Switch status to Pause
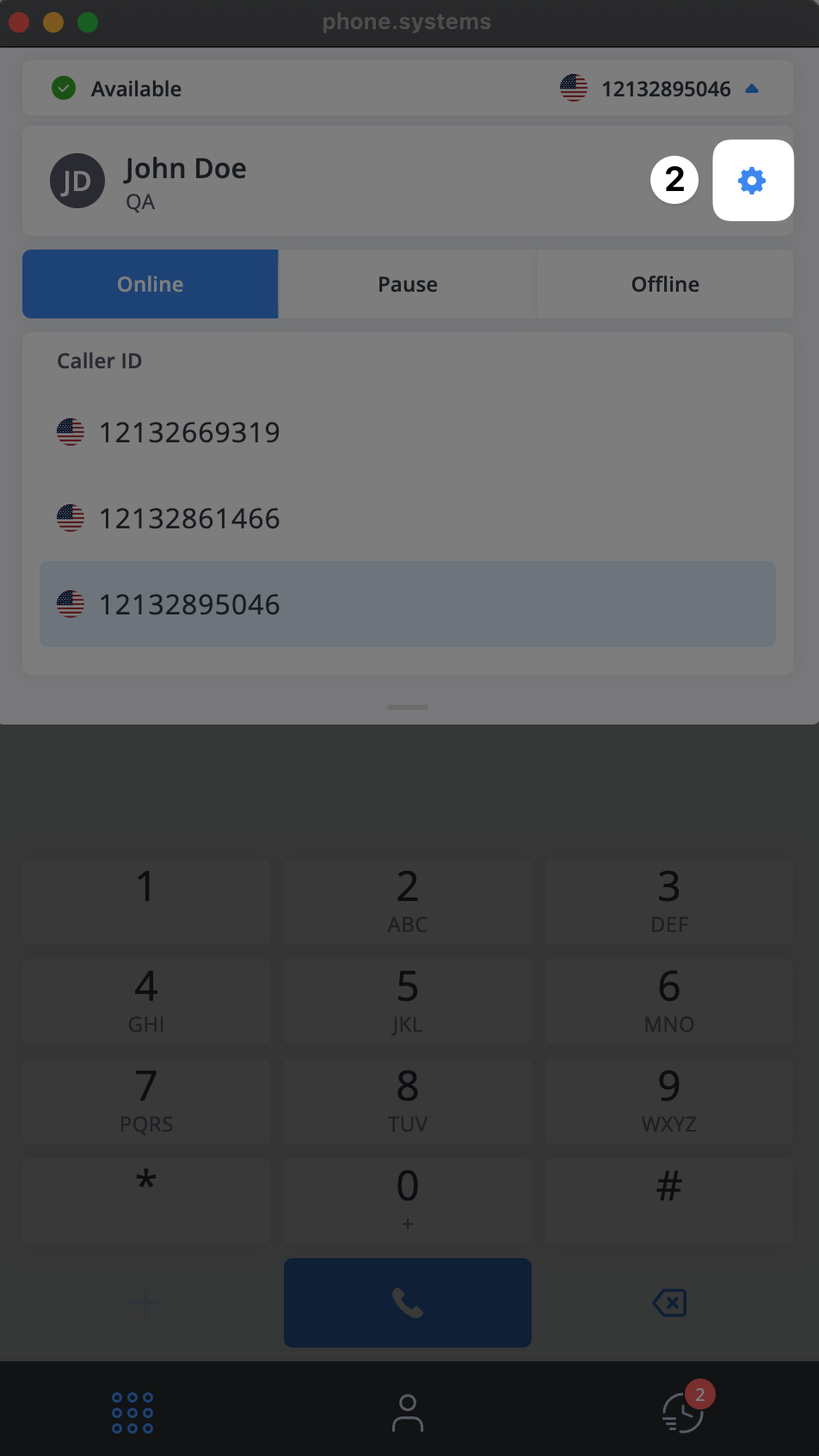819x1456 pixels. click(x=408, y=284)
